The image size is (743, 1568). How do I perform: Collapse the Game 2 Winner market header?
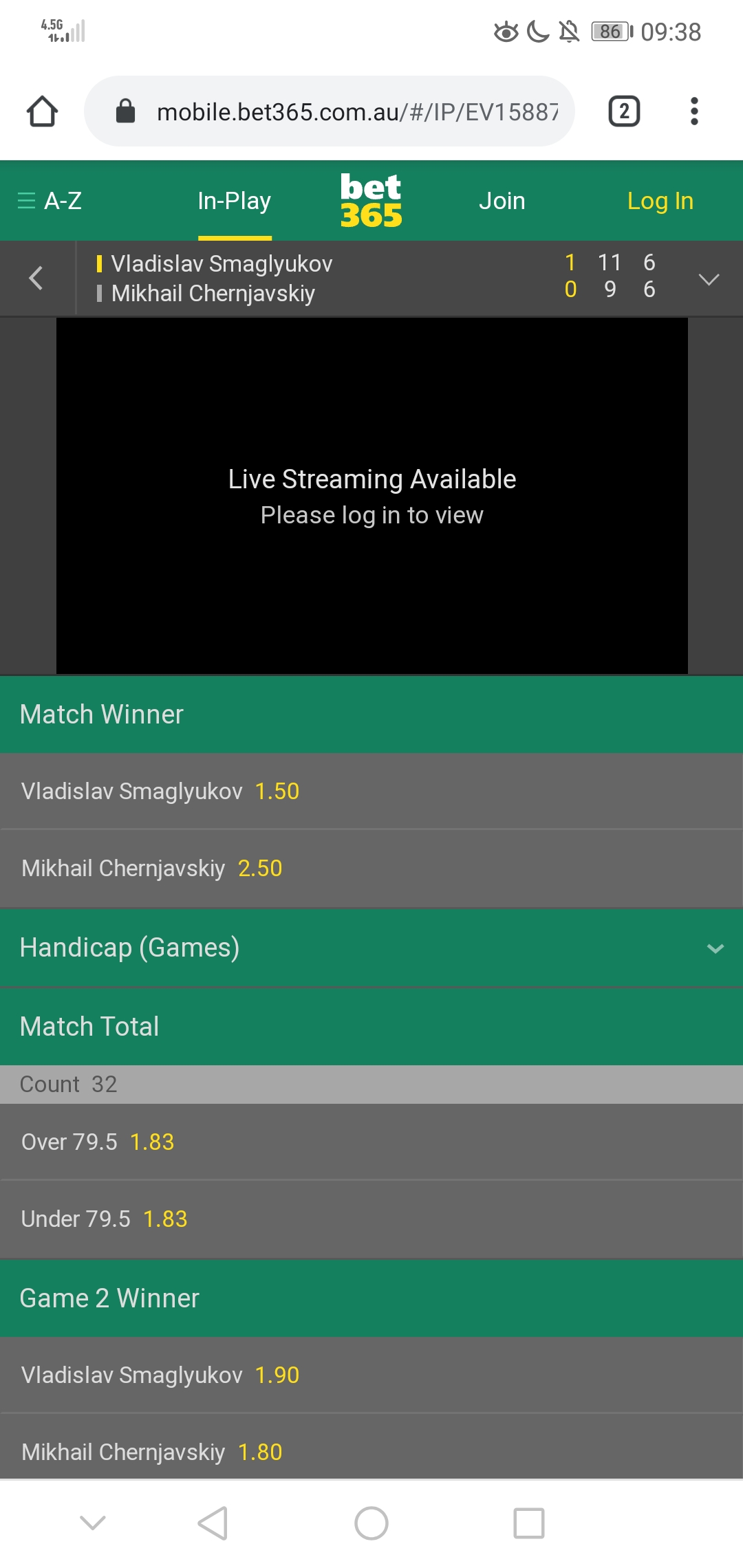(x=371, y=1298)
